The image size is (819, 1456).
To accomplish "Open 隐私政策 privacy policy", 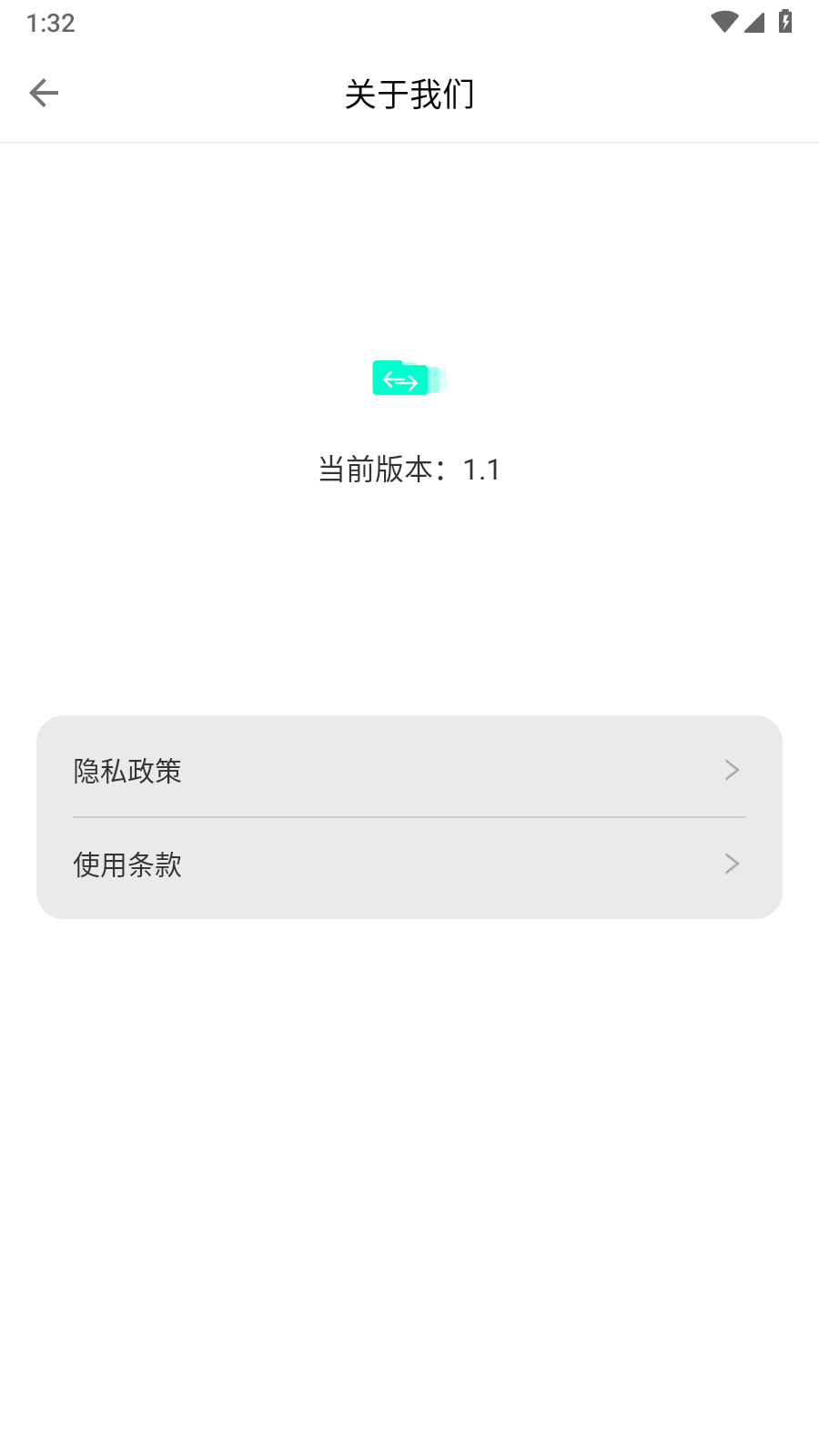I will point(409,770).
